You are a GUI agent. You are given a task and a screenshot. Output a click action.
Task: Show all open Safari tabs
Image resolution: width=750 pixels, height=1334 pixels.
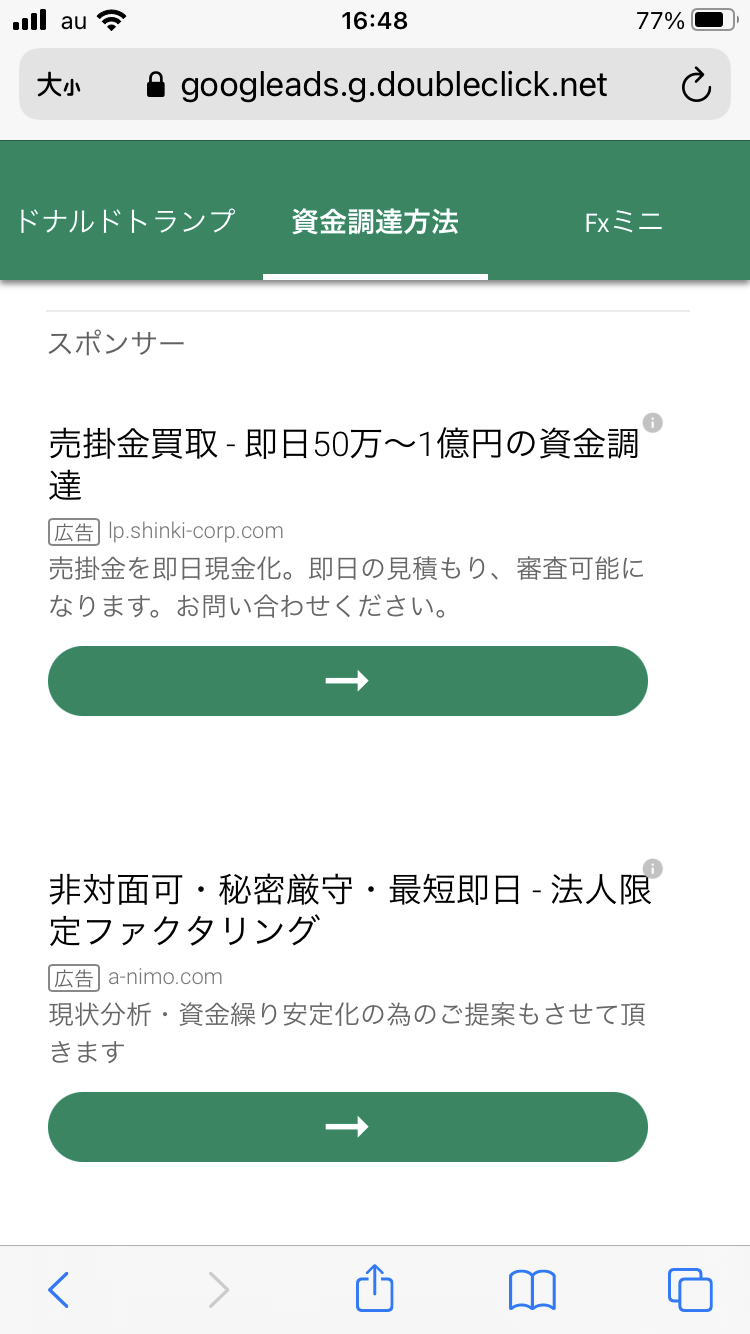pyautogui.click(x=689, y=1290)
